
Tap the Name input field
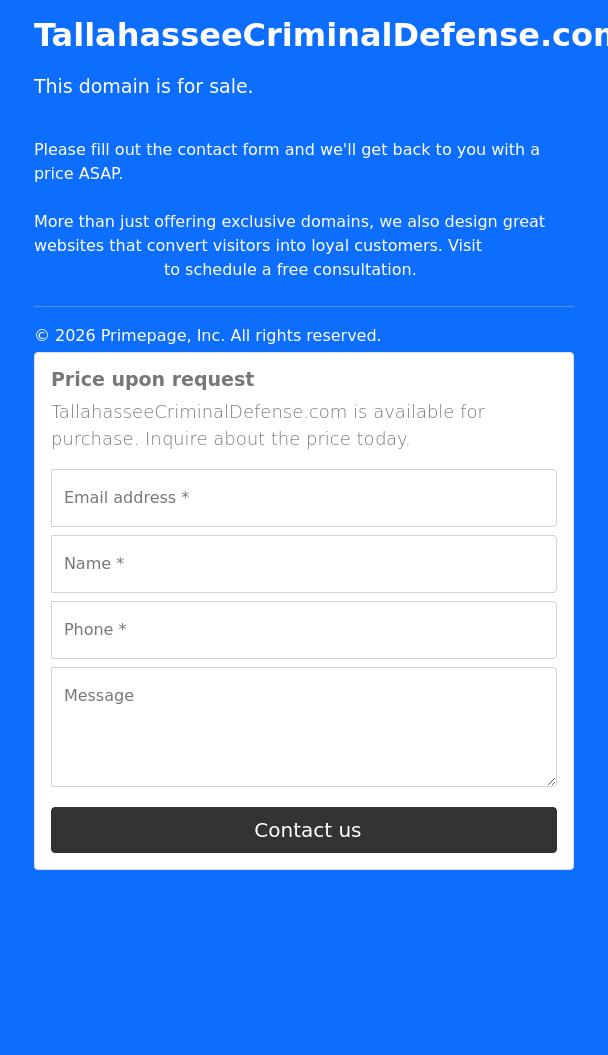303,564
